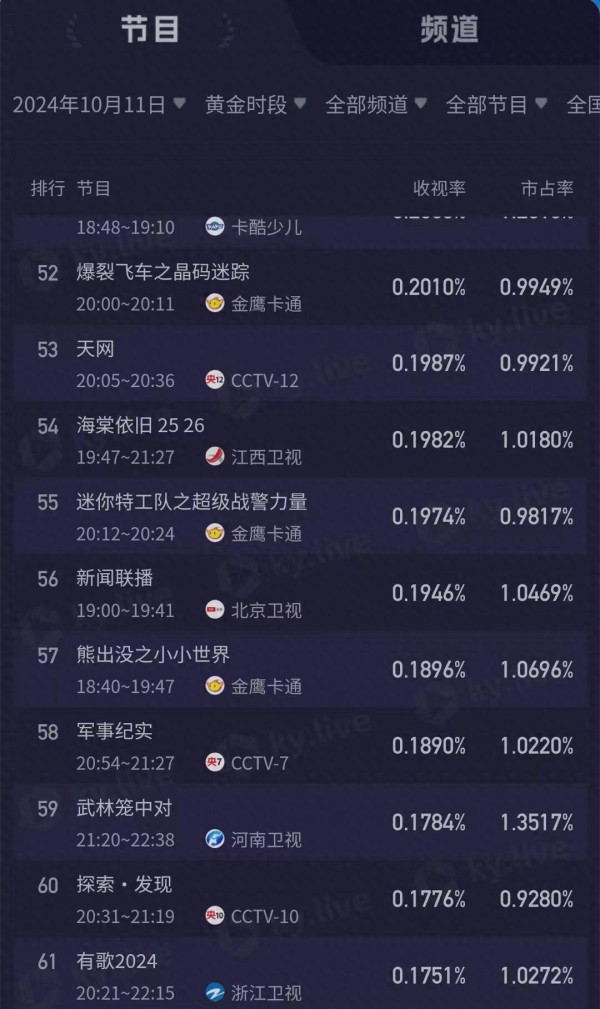This screenshot has height=1009, width=600.
Task: Open the 探索·发现 CCTV-10 row
Action: coord(300,900)
